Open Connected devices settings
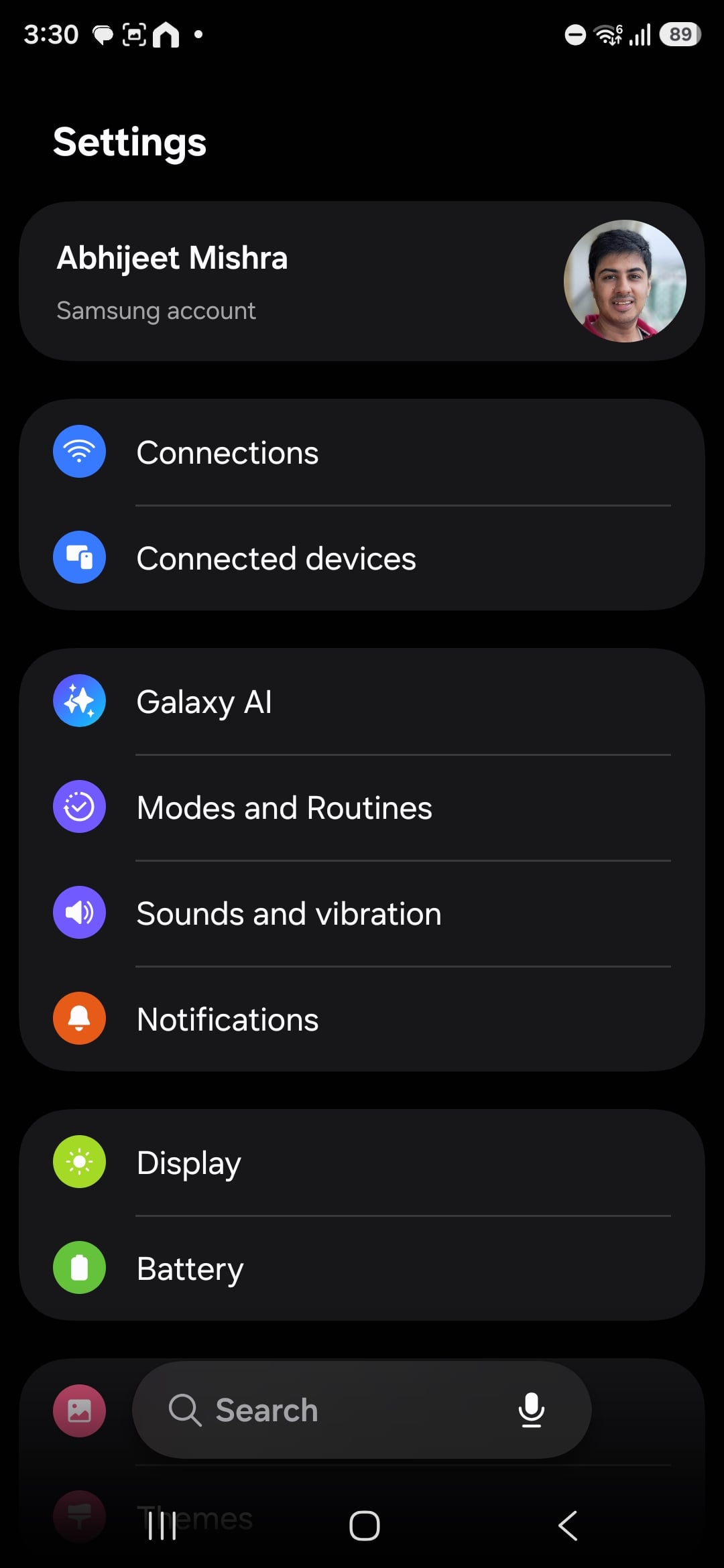This screenshot has height=1568, width=724. coord(362,557)
